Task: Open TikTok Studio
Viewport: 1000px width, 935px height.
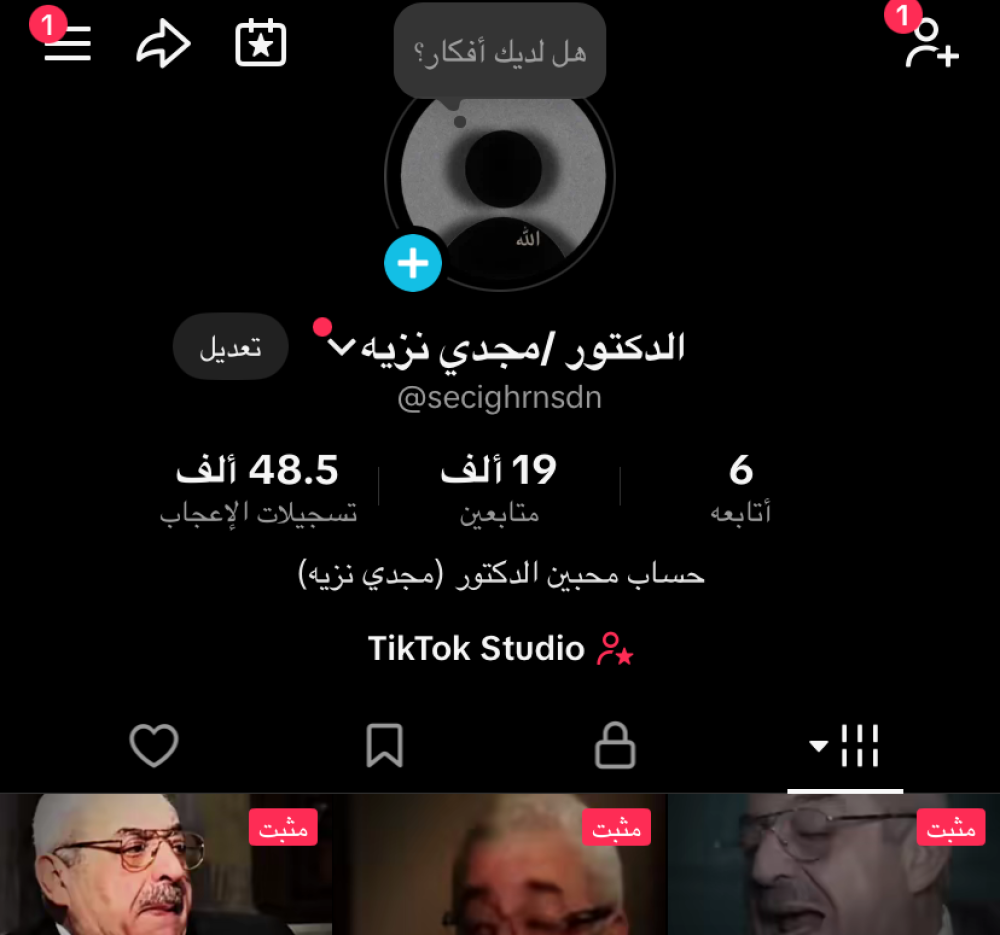Action: coord(500,649)
